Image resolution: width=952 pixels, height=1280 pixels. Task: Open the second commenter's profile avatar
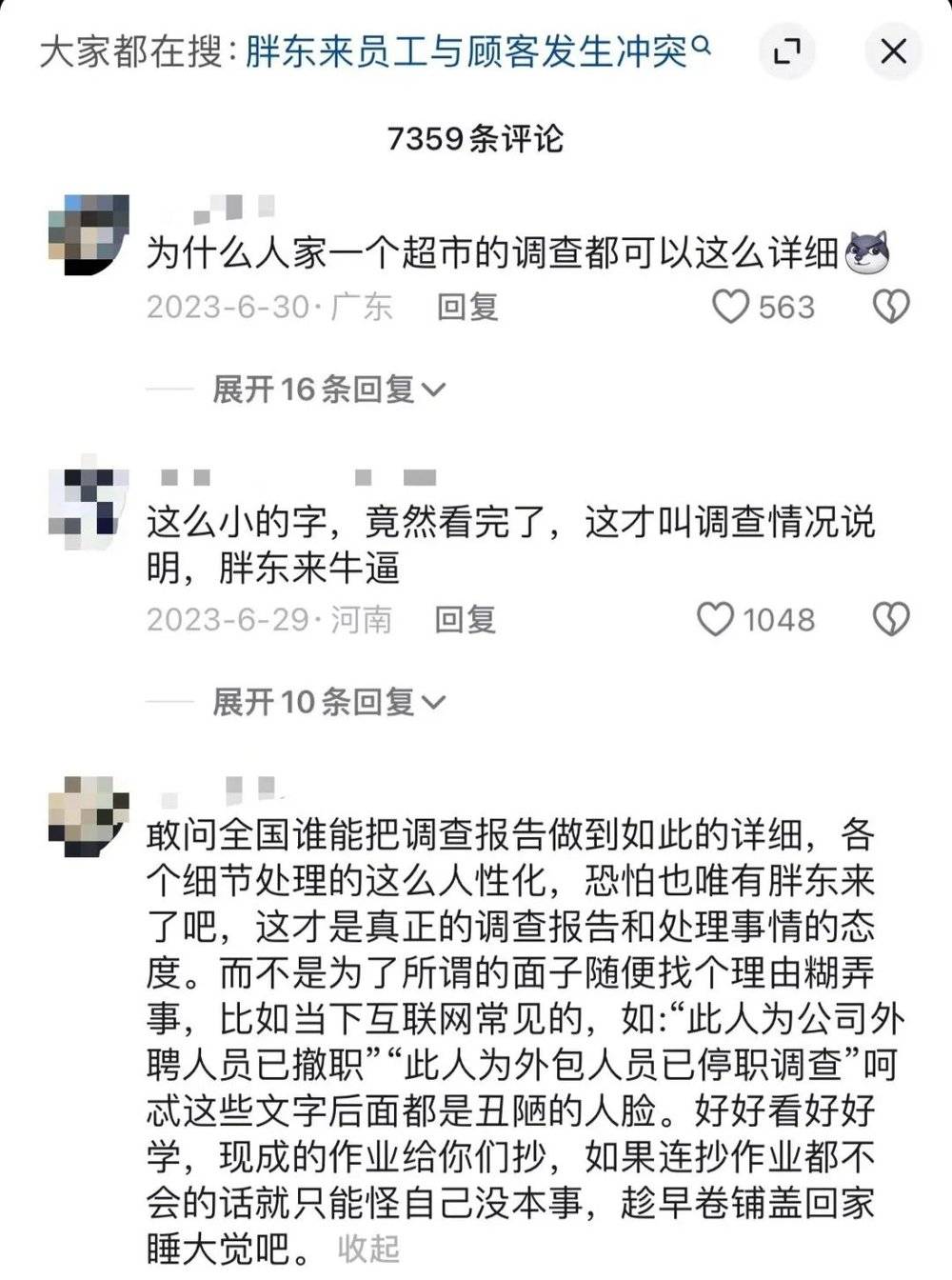pyautogui.click(x=90, y=503)
